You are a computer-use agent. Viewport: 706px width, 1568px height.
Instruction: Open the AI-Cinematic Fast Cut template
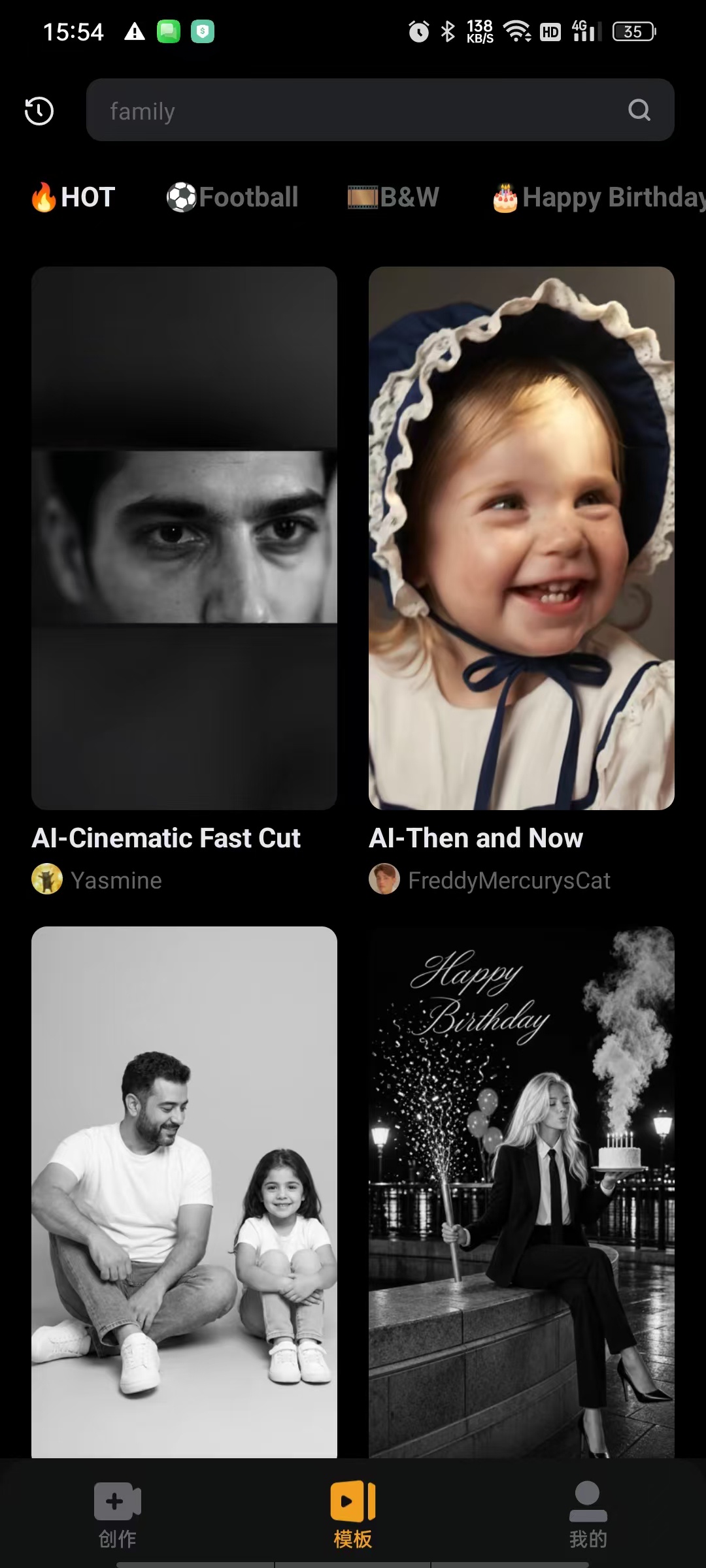pos(184,538)
